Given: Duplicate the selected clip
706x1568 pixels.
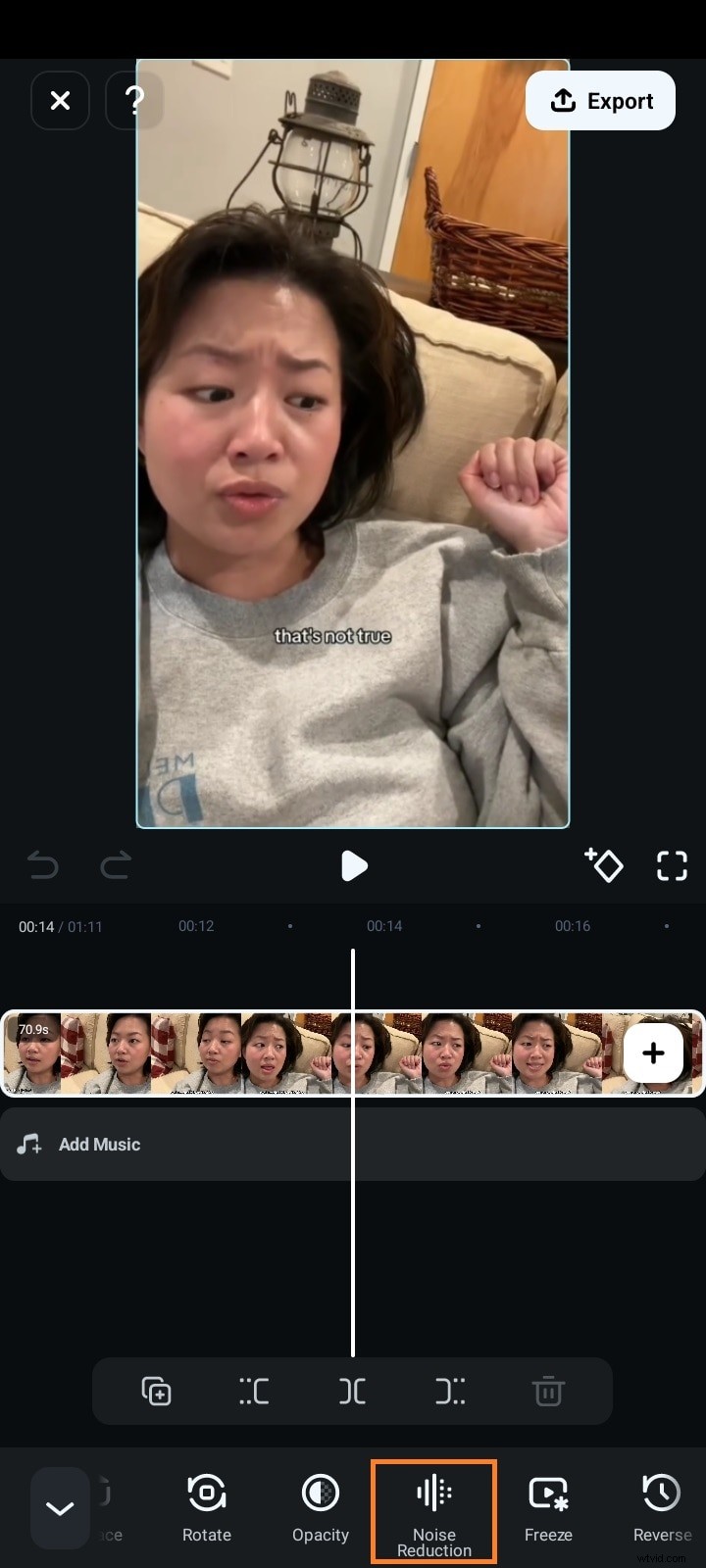Looking at the screenshot, I should (157, 1391).
